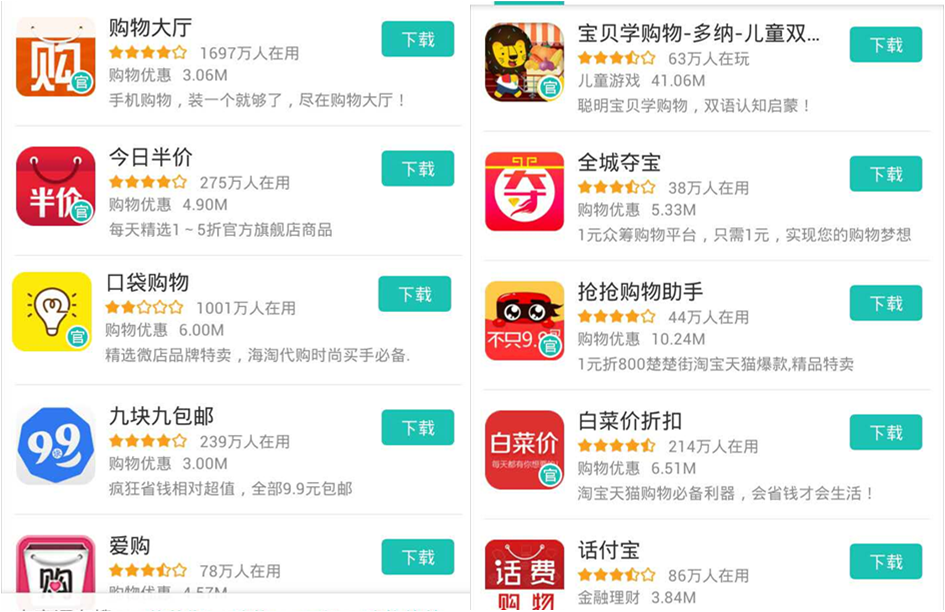This screenshot has height=612, width=945.
Task: Download the 今日半价 app
Action: tap(417, 169)
